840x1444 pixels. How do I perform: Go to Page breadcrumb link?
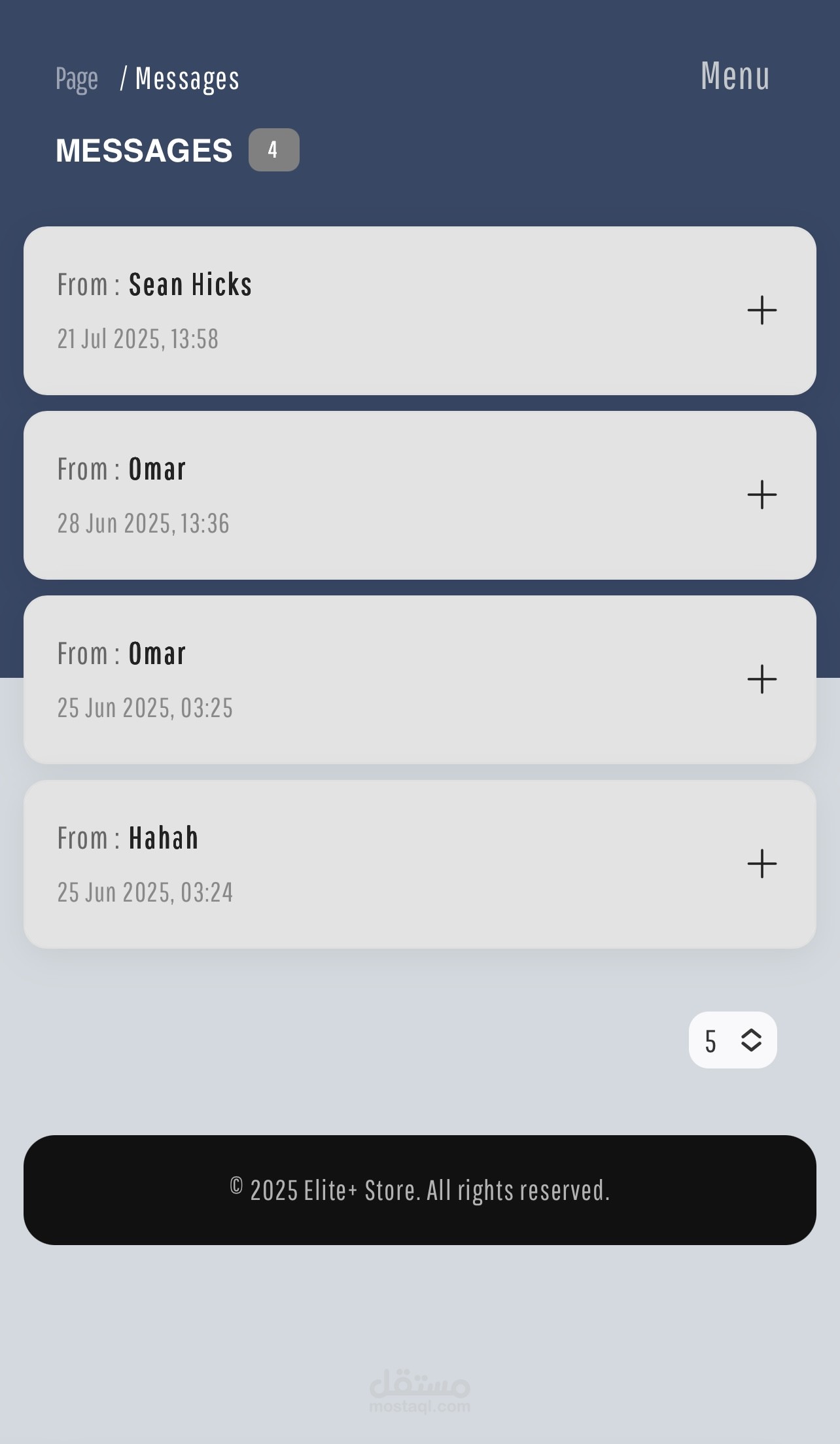77,80
